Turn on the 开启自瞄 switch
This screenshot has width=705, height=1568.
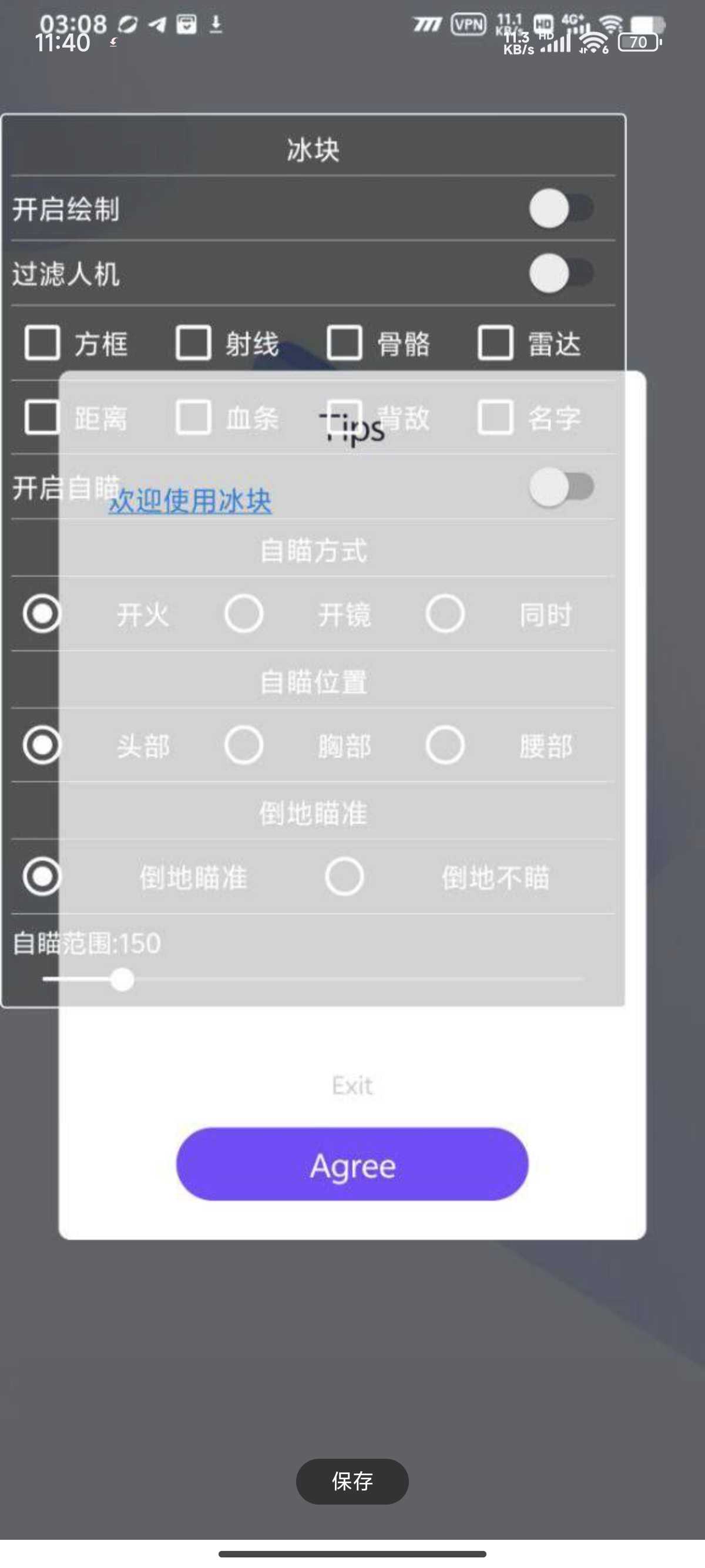pyautogui.click(x=560, y=487)
